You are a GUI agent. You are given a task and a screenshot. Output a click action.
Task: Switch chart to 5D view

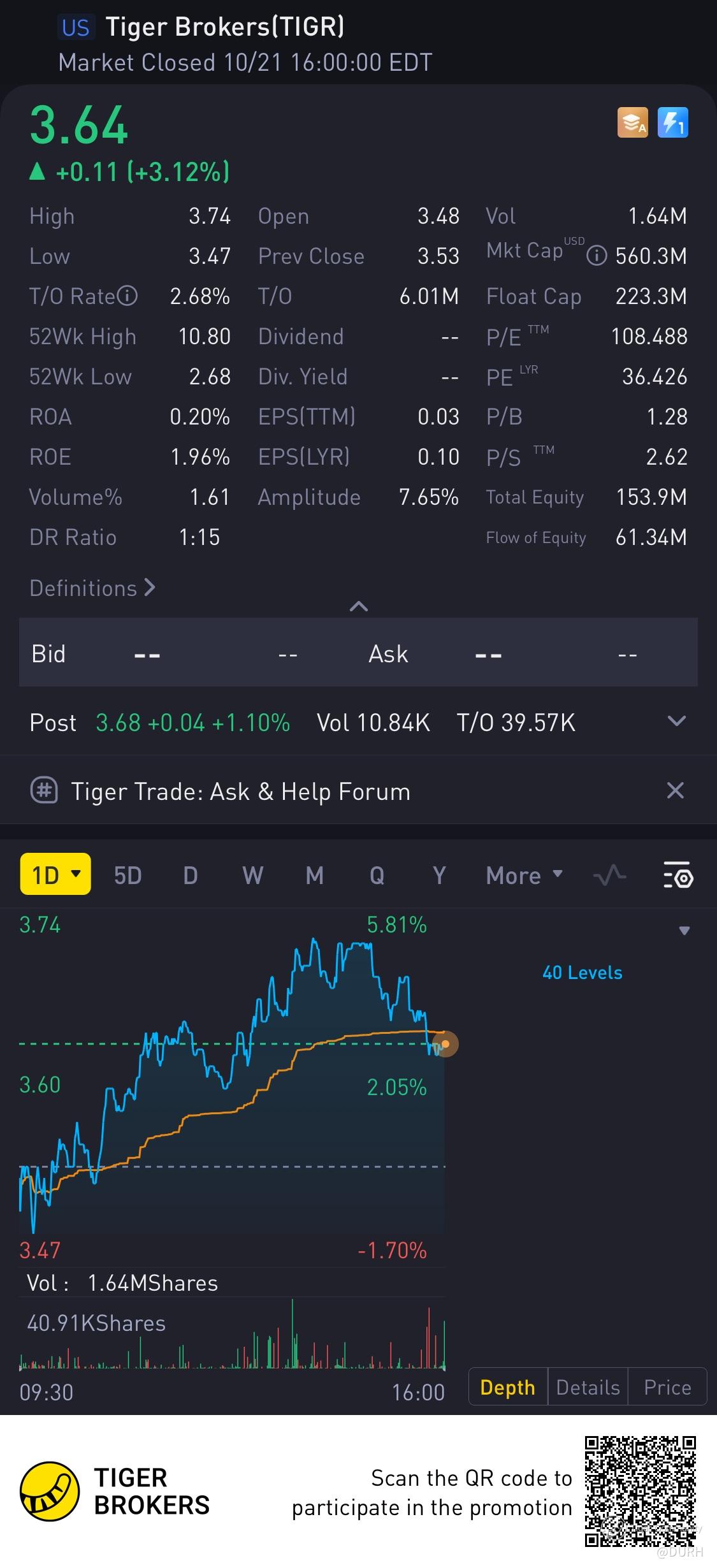coord(127,876)
